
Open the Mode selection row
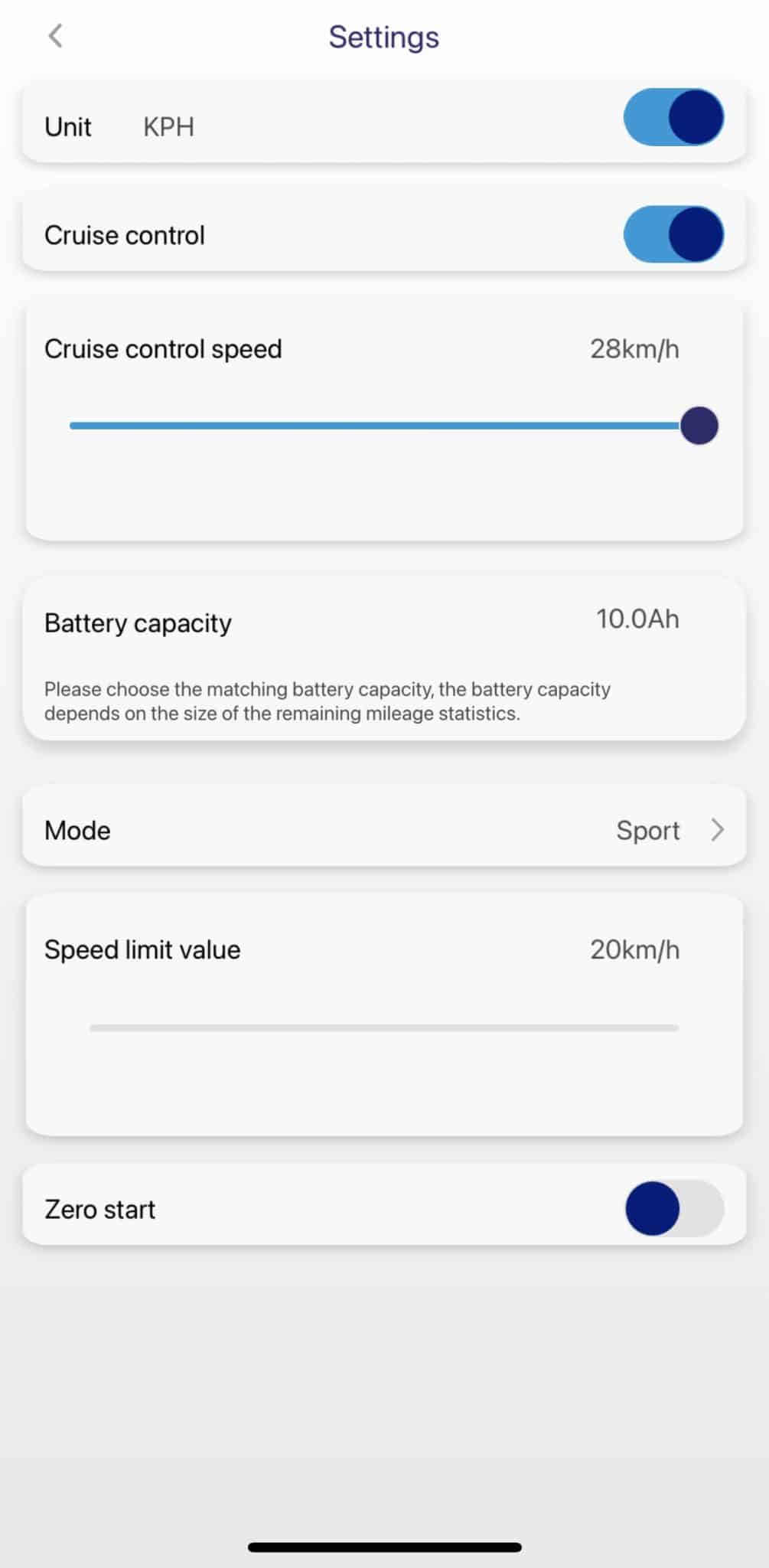tap(384, 830)
